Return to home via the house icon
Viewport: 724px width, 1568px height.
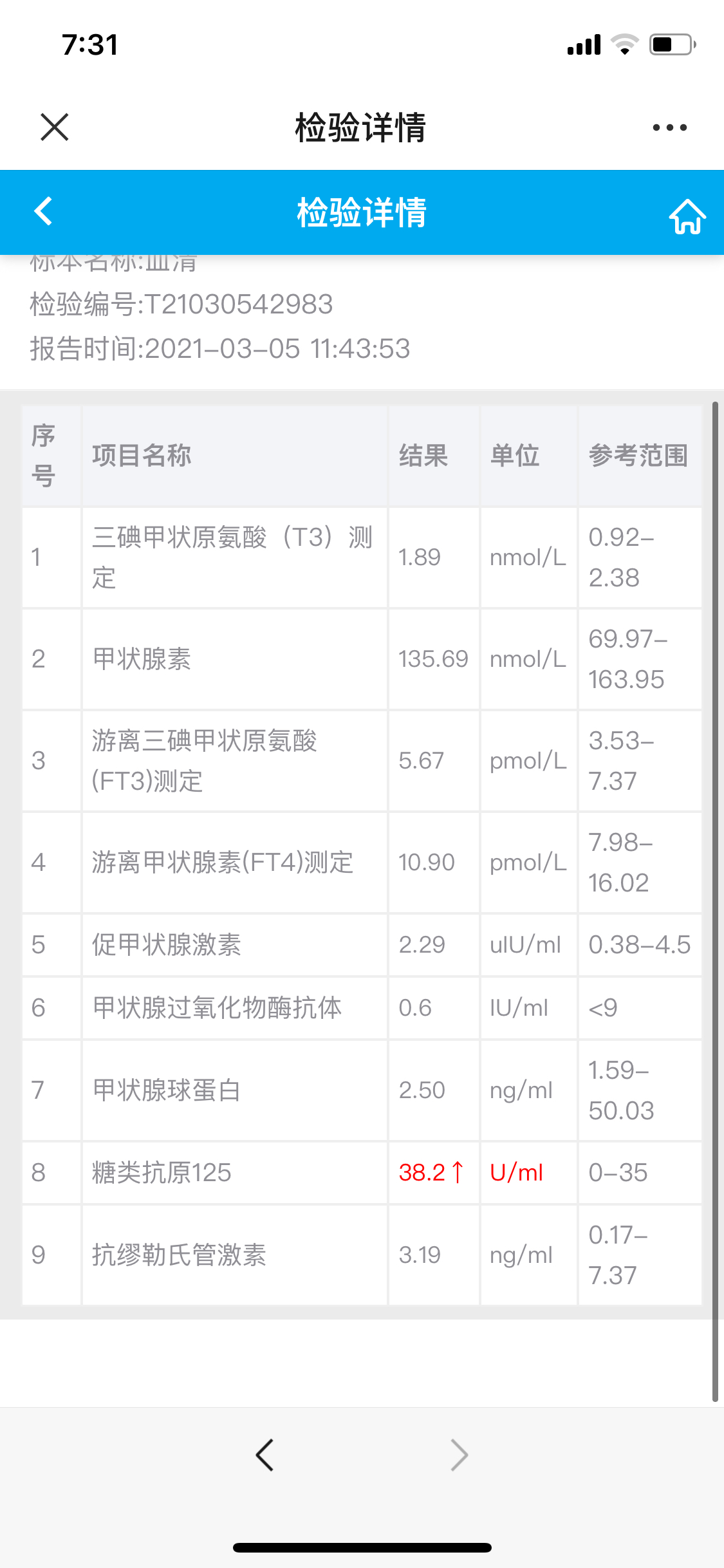687,216
